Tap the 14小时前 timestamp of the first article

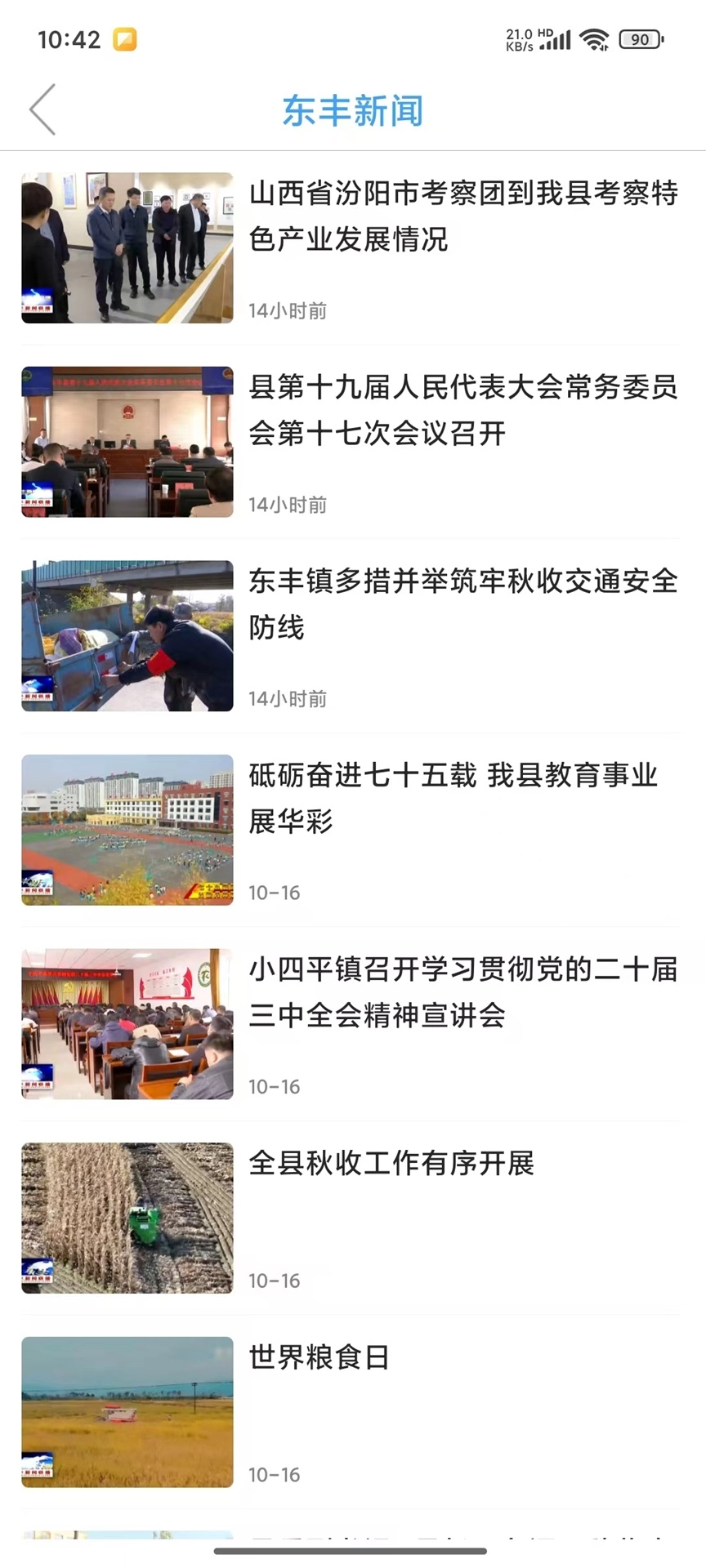coord(287,310)
